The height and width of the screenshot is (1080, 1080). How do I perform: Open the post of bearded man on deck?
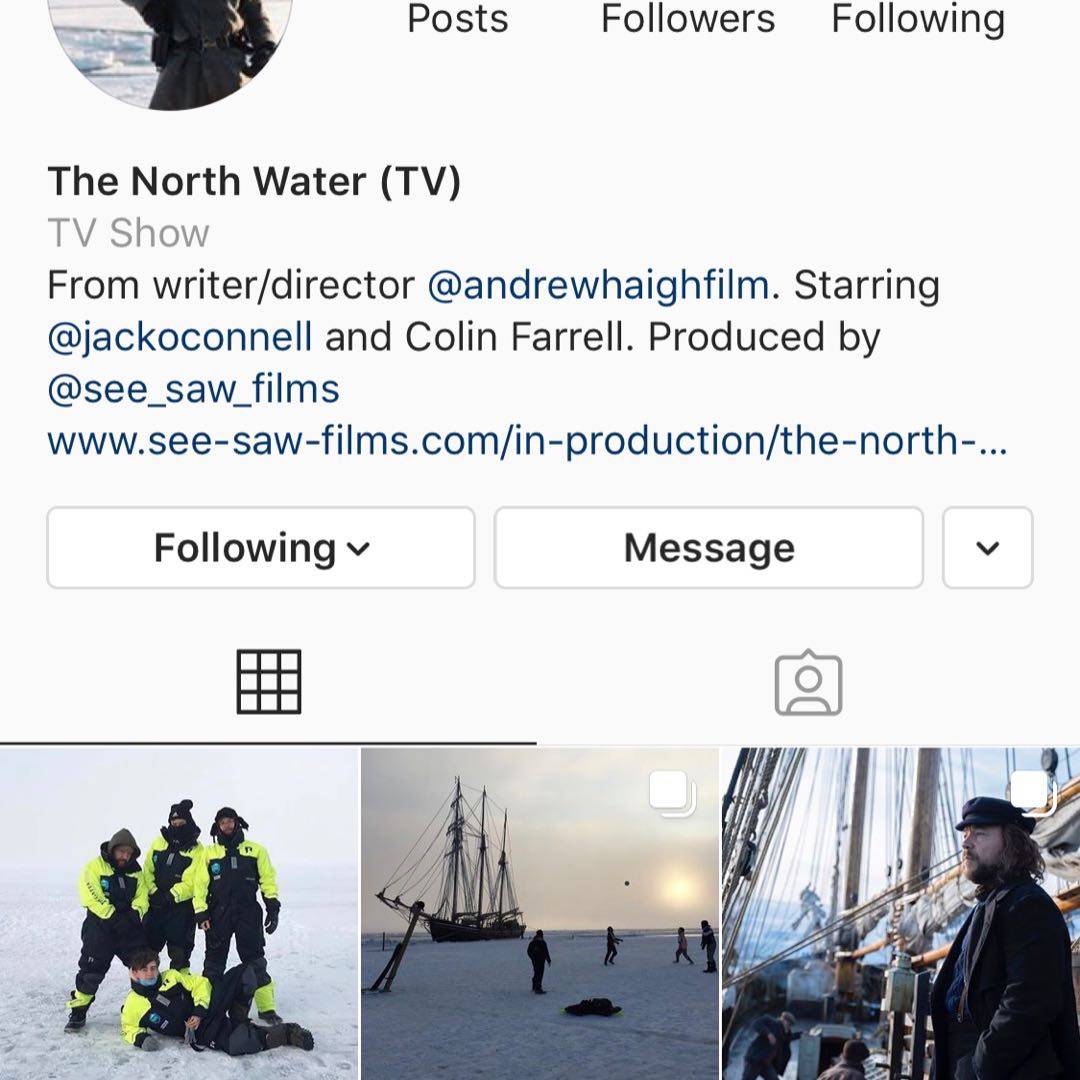tap(901, 914)
